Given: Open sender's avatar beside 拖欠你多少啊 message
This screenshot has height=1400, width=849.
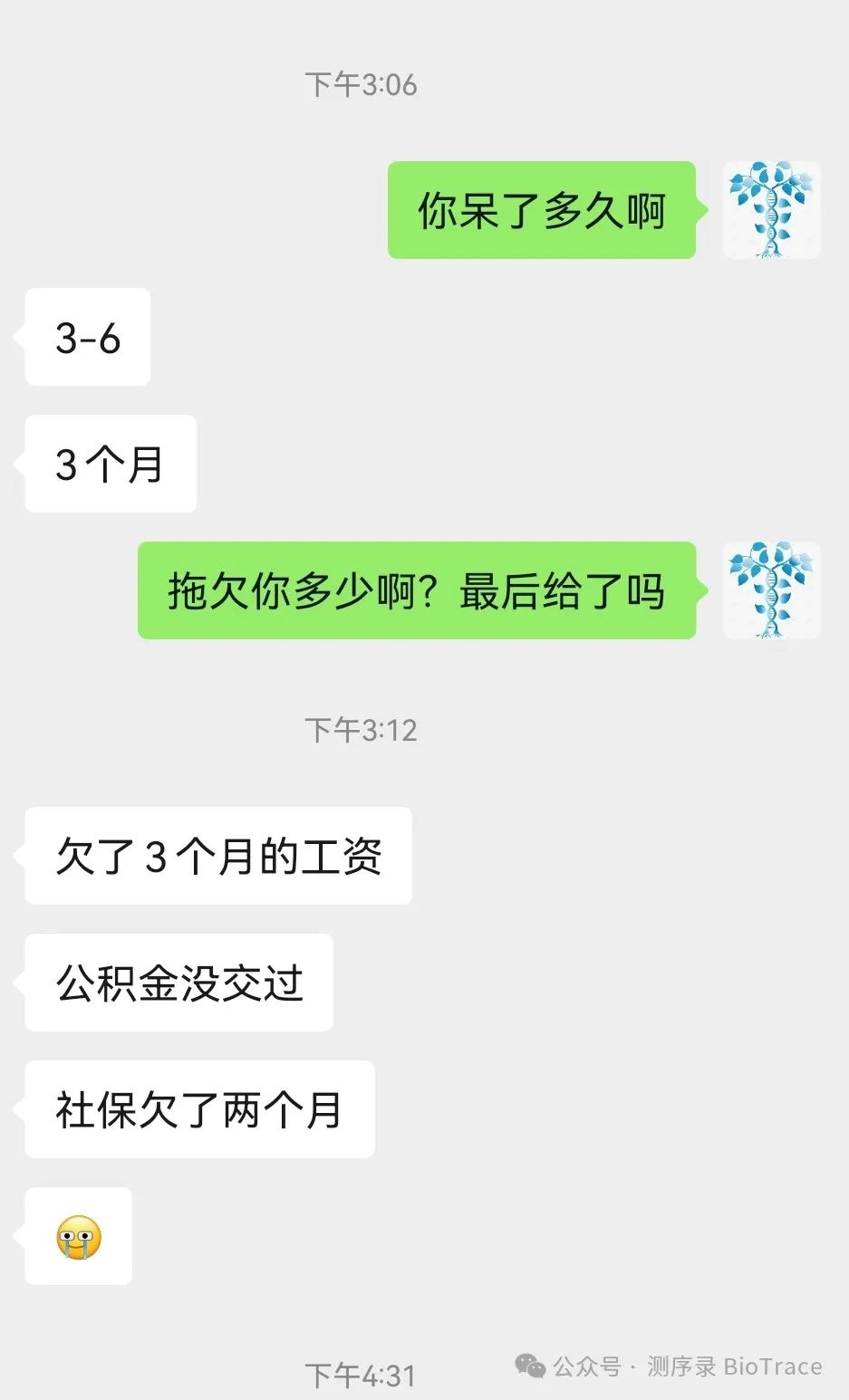Looking at the screenshot, I should tap(771, 590).
